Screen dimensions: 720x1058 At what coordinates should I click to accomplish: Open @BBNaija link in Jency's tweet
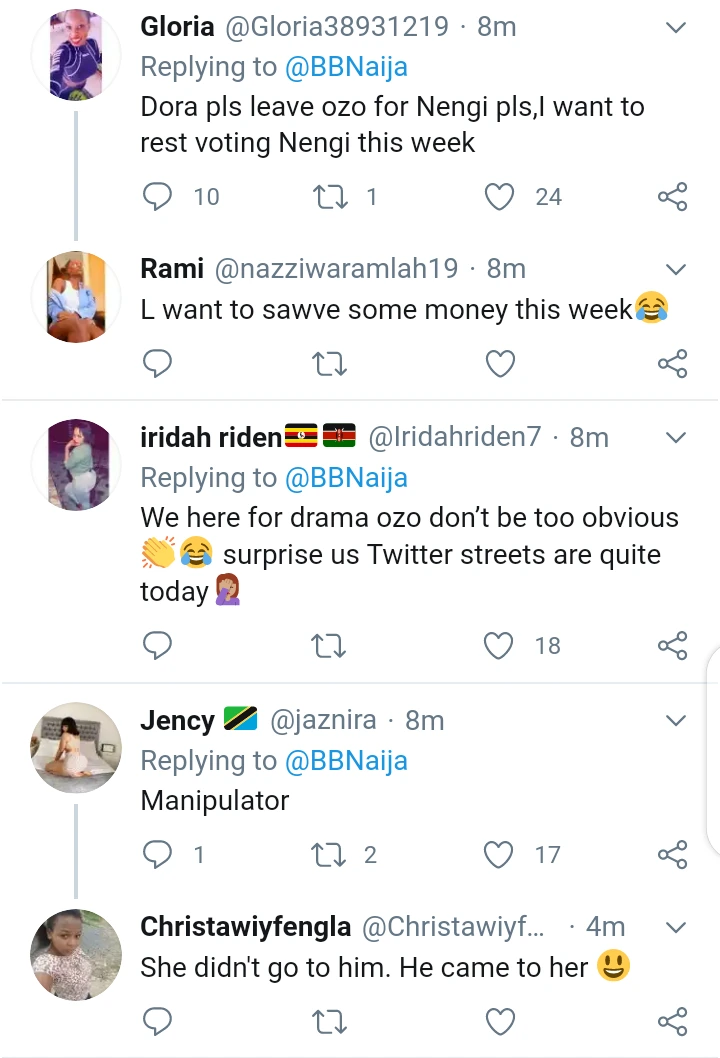[x=346, y=761]
